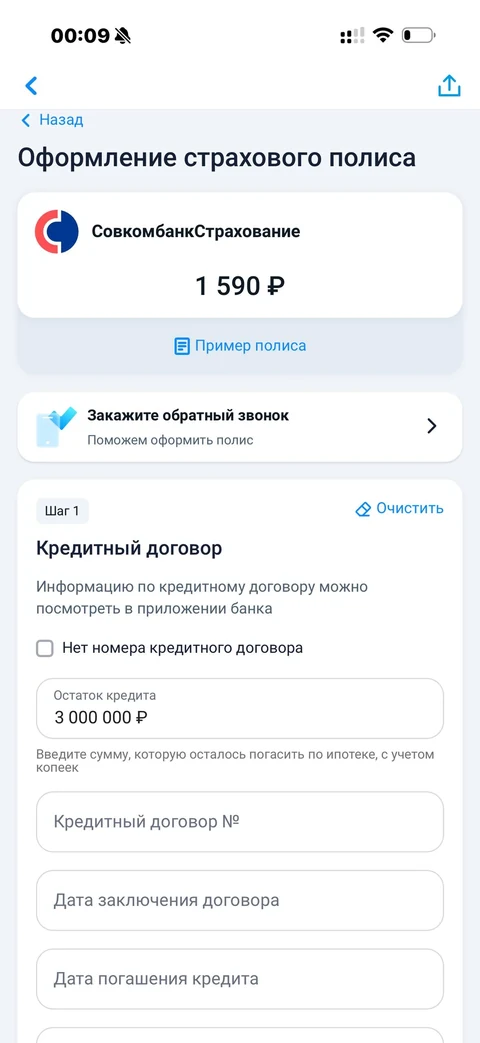Select the Дата погашения кредита field

[240, 979]
